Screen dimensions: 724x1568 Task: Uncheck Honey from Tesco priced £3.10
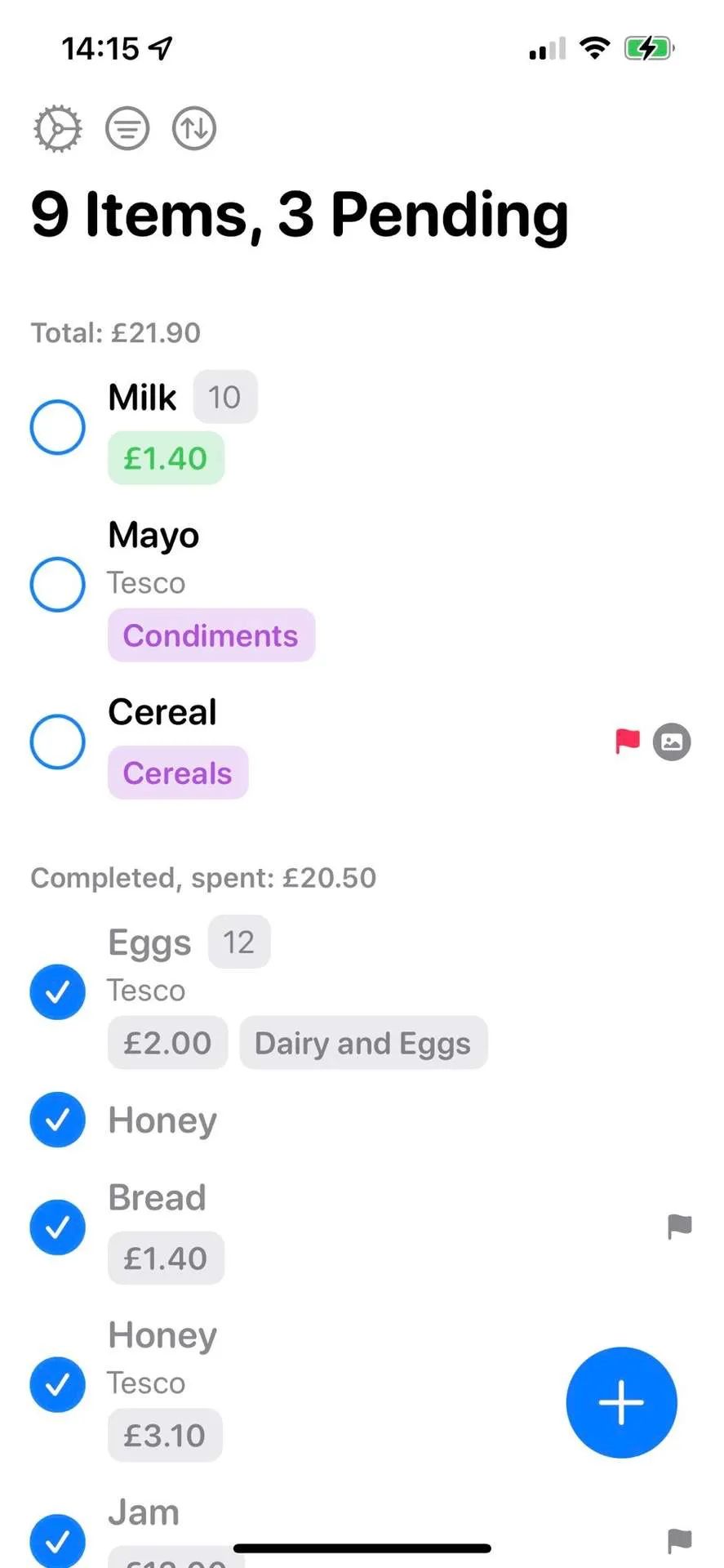[58, 1384]
